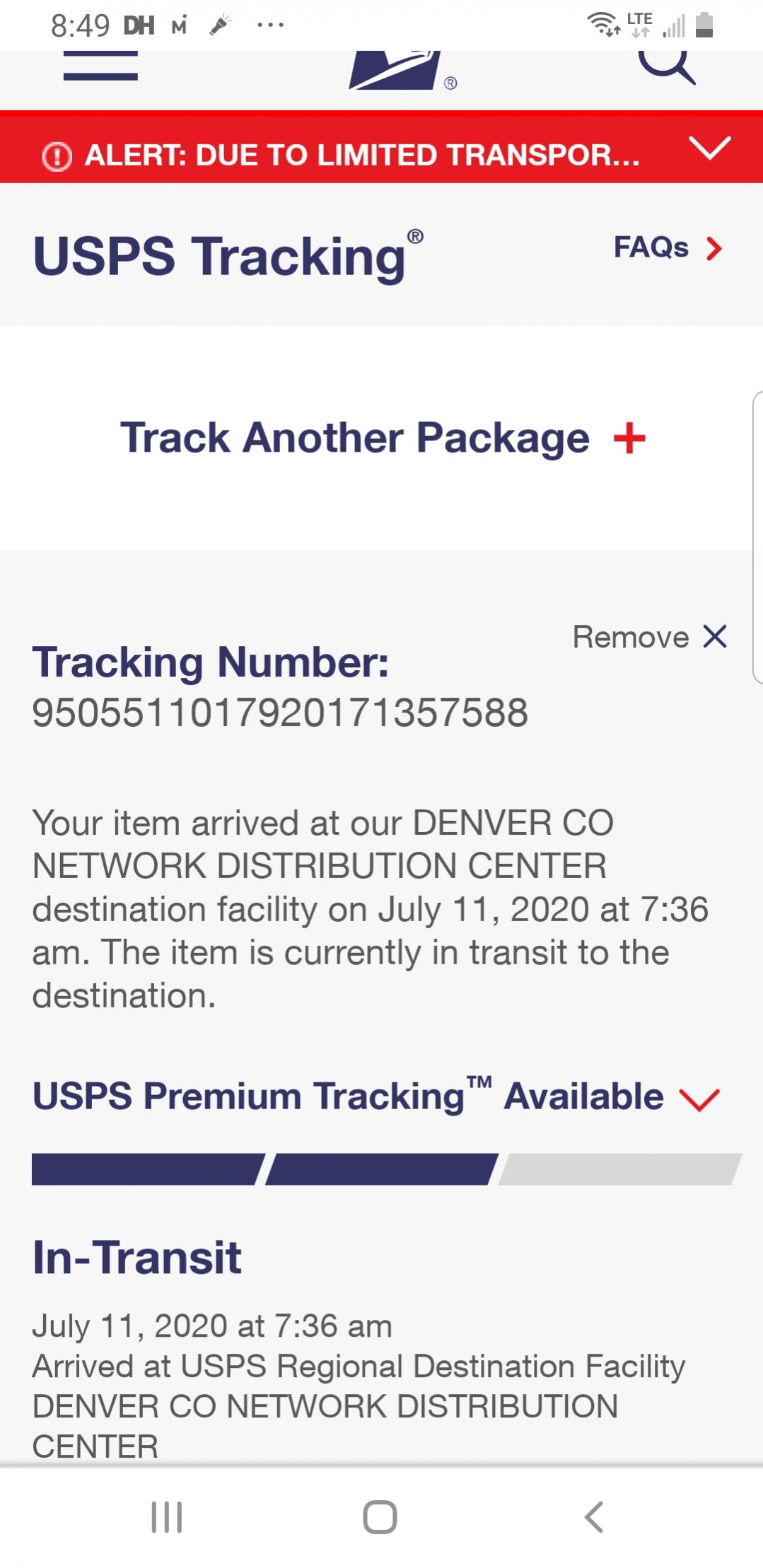Open the search magnifier icon
This screenshot has width=763, height=1568.
[x=666, y=66]
